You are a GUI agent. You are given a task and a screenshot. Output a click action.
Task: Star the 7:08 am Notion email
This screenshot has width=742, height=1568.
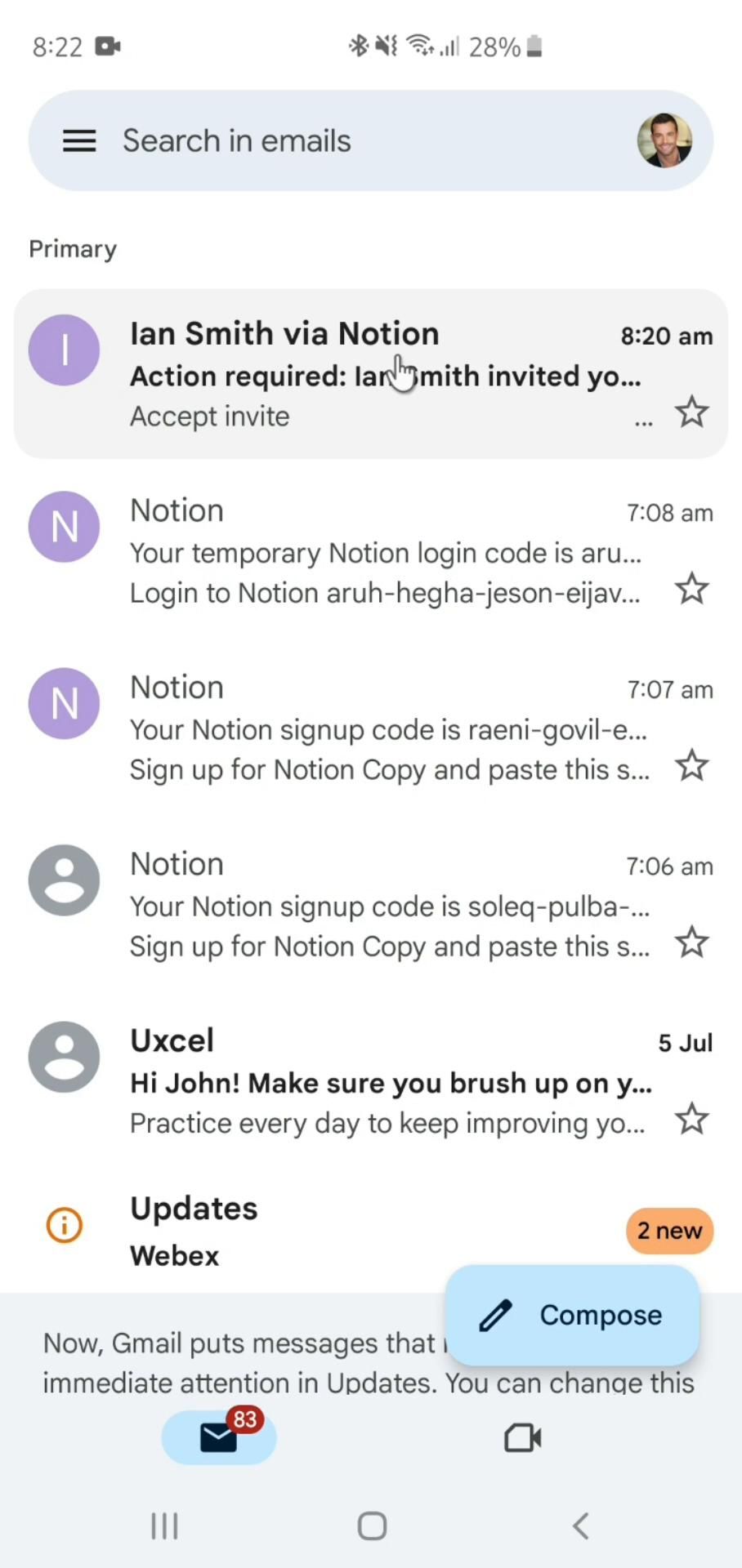[691, 589]
